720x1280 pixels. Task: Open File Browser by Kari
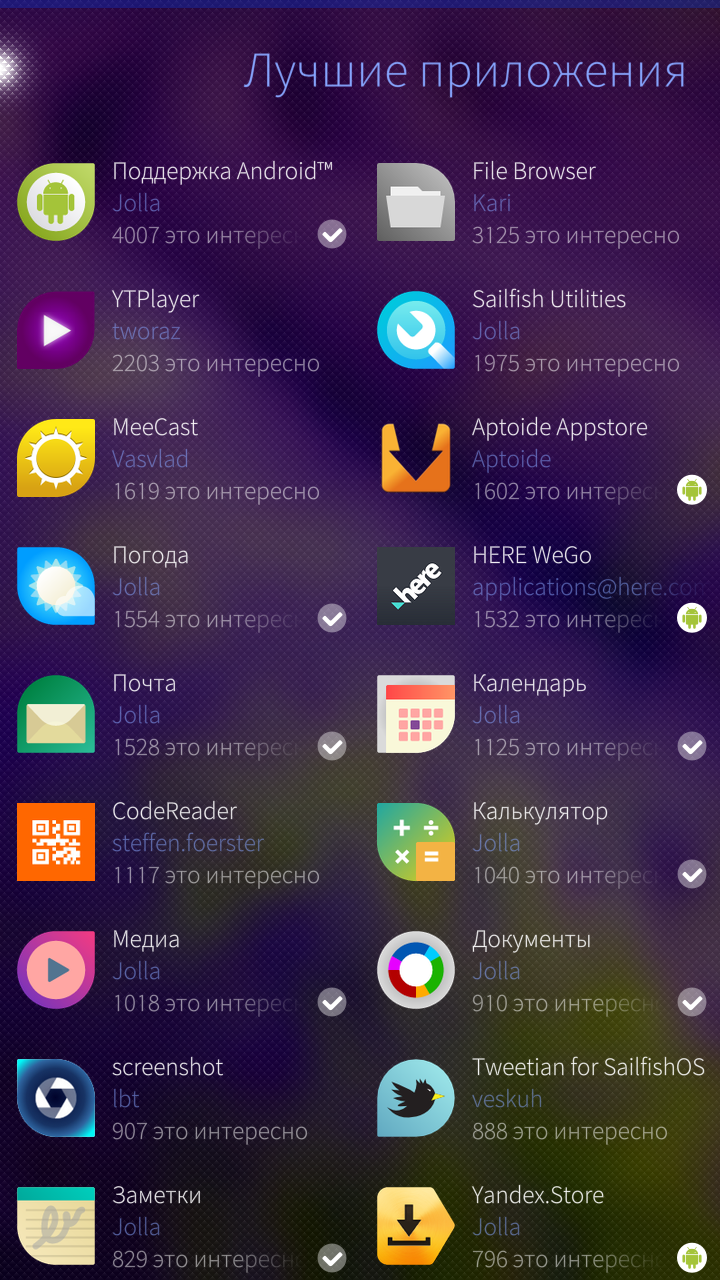(540, 203)
